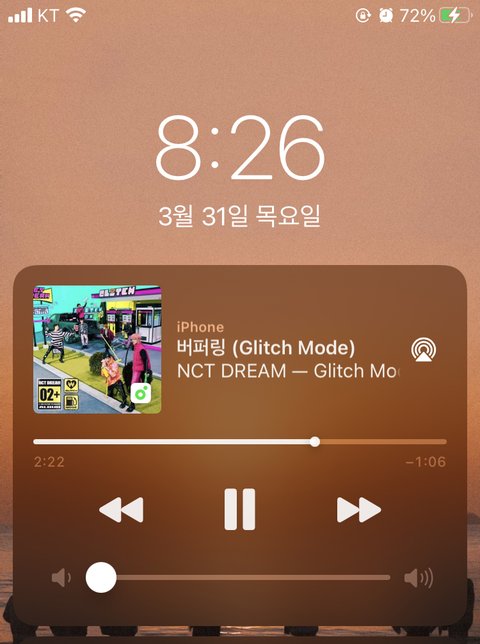Pause the Glitch Mode song

coord(240,509)
